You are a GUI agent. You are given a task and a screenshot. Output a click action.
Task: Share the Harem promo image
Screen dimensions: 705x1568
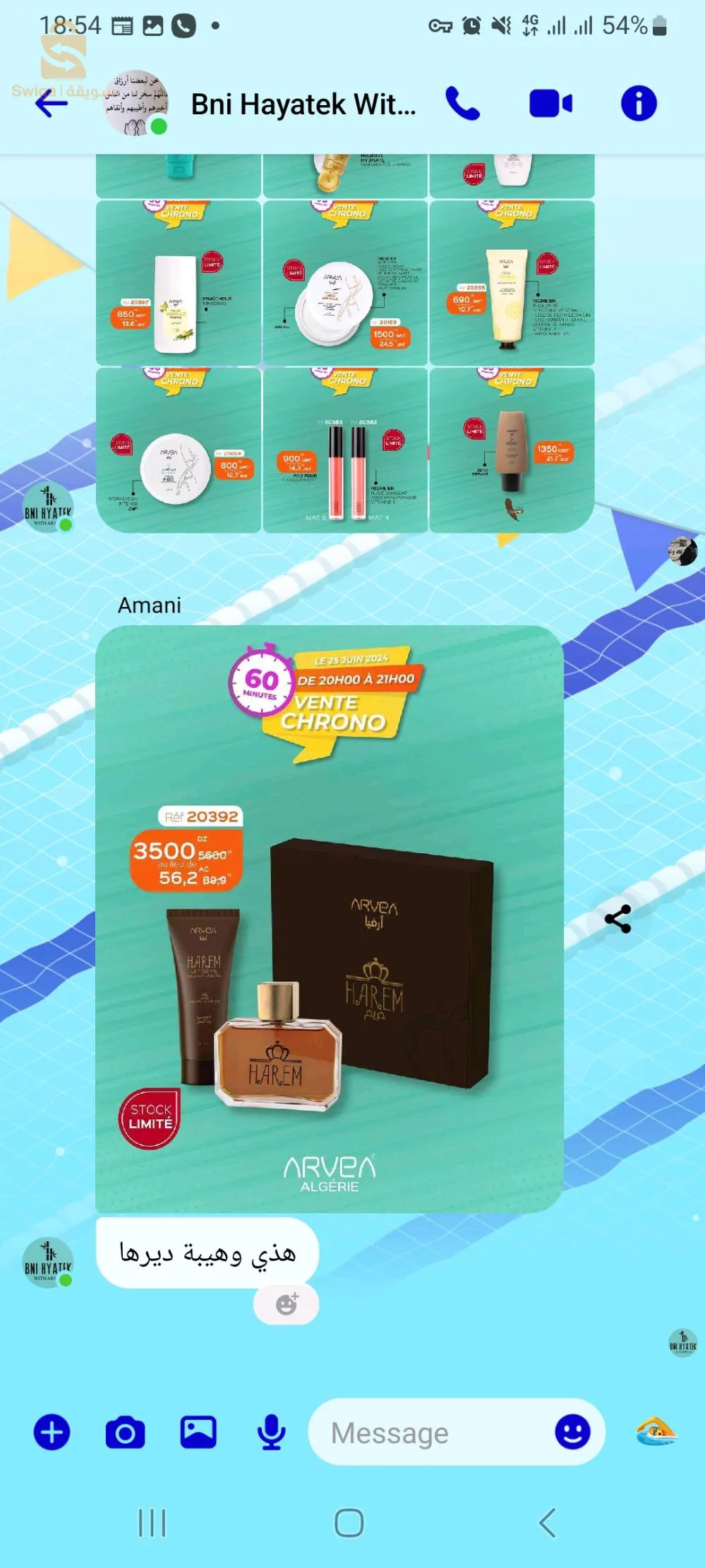(x=617, y=919)
